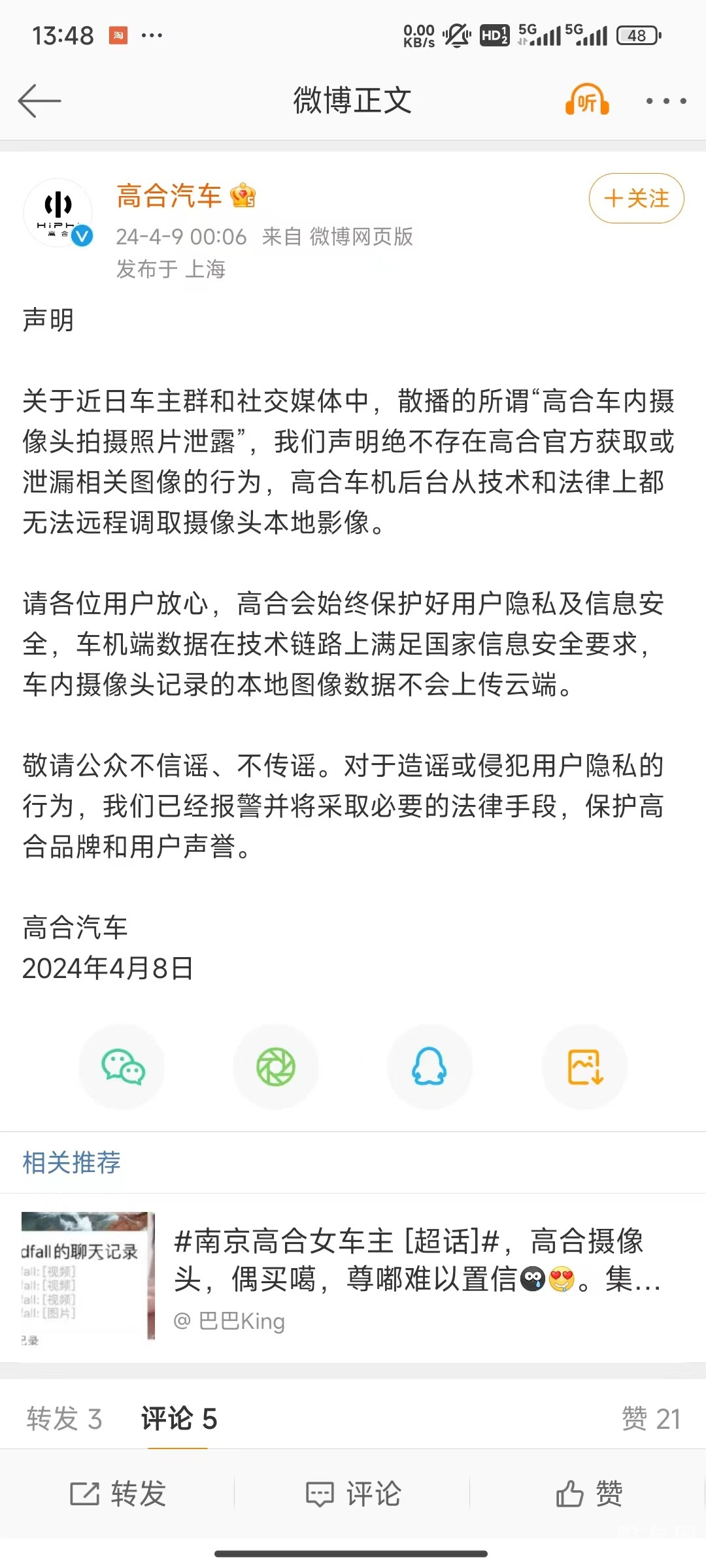The height and width of the screenshot is (1568, 706).
Task: Switch to the 转发 3 tab
Action: [64, 1418]
